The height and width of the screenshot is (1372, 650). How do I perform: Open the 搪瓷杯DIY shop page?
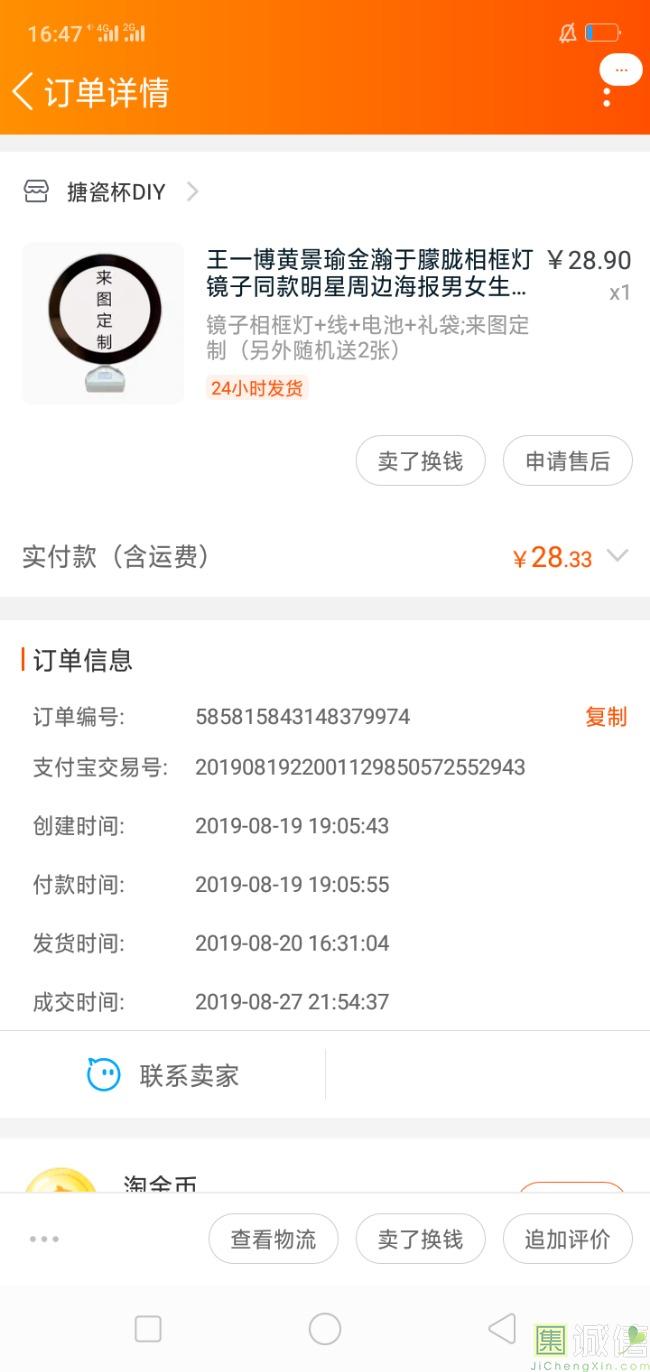coord(115,192)
